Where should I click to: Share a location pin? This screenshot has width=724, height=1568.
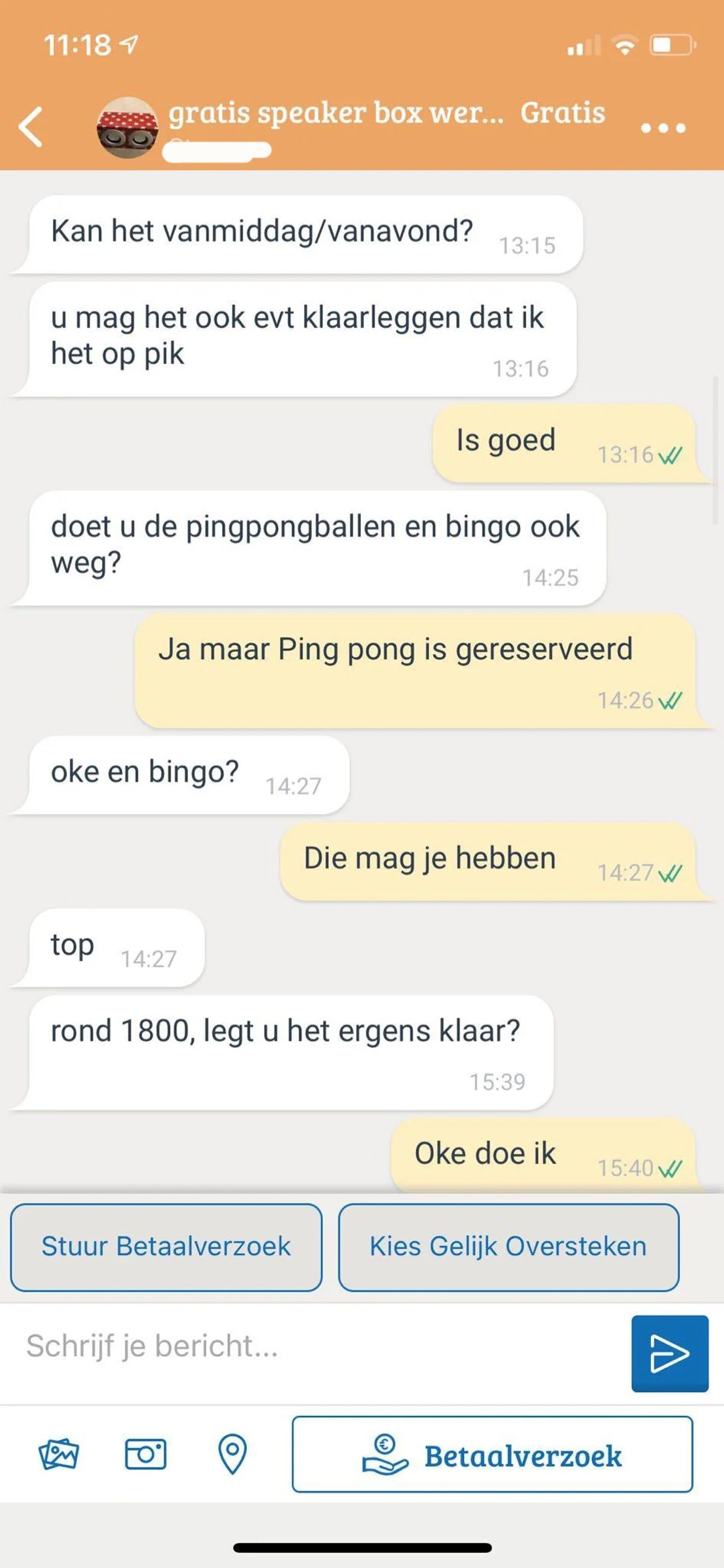tap(232, 1454)
